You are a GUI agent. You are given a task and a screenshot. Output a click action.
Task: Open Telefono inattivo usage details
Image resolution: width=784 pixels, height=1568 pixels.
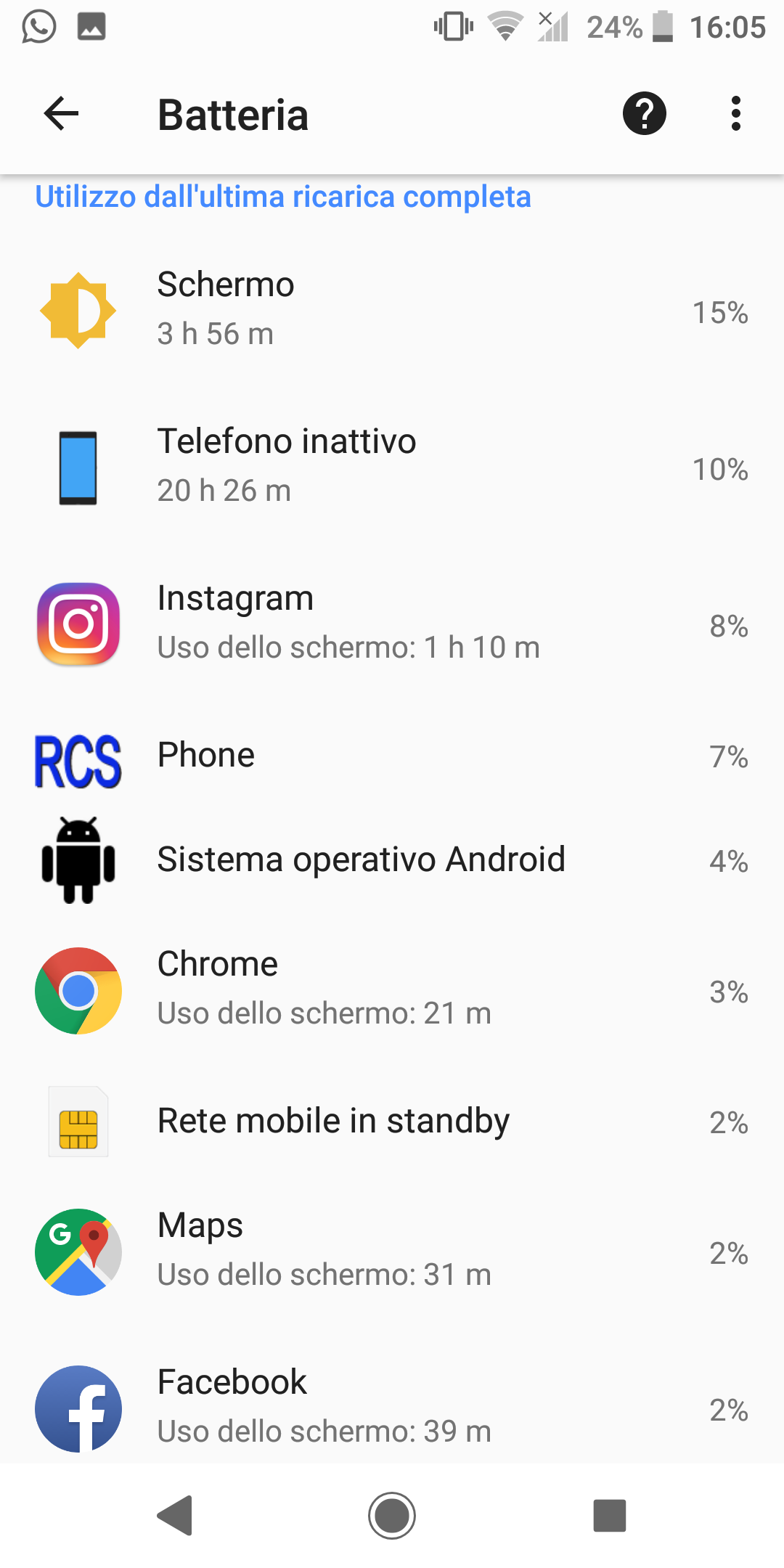(392, 467)
